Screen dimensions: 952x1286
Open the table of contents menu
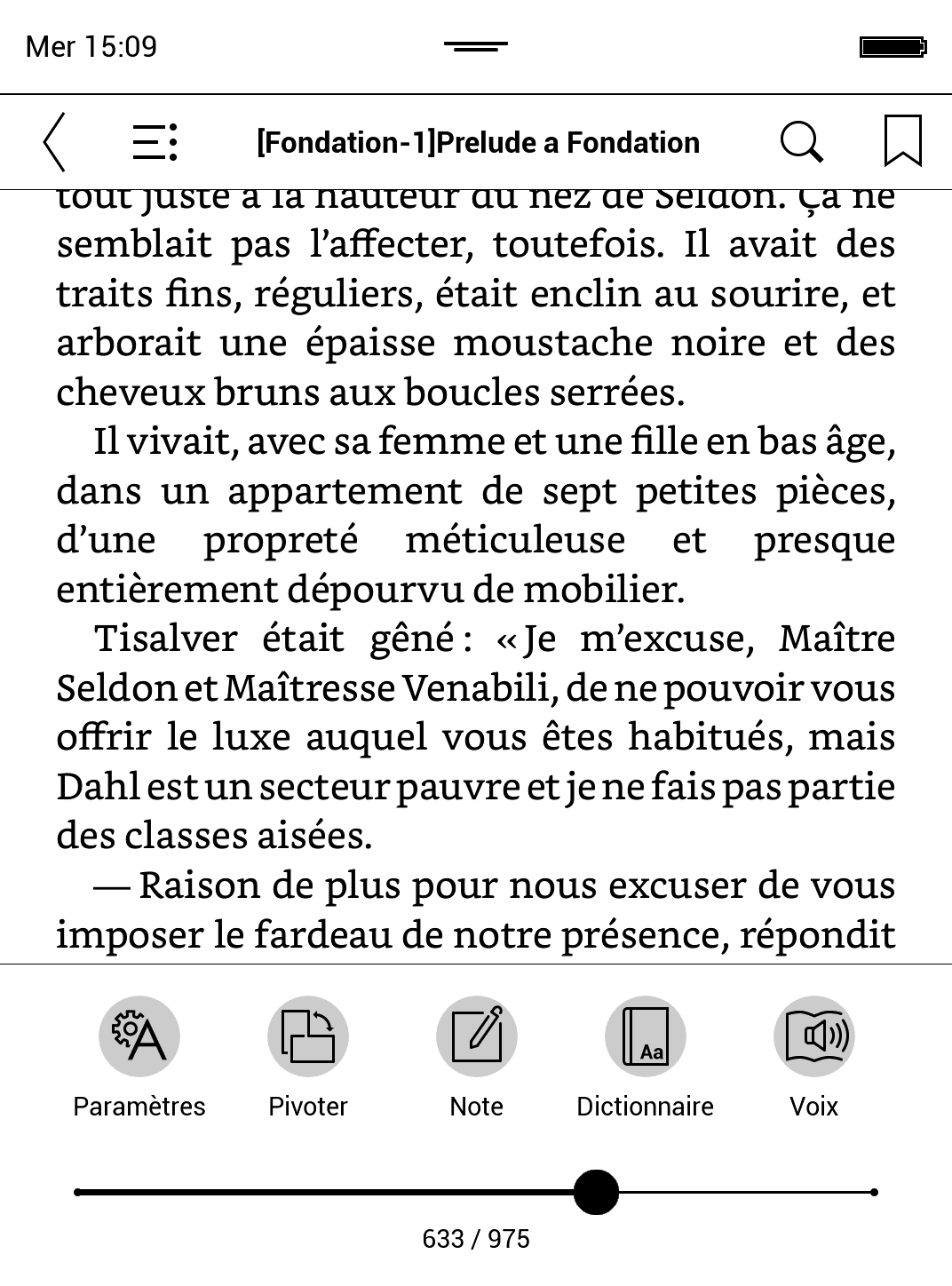pyautogui.click(x=155, y=142)
